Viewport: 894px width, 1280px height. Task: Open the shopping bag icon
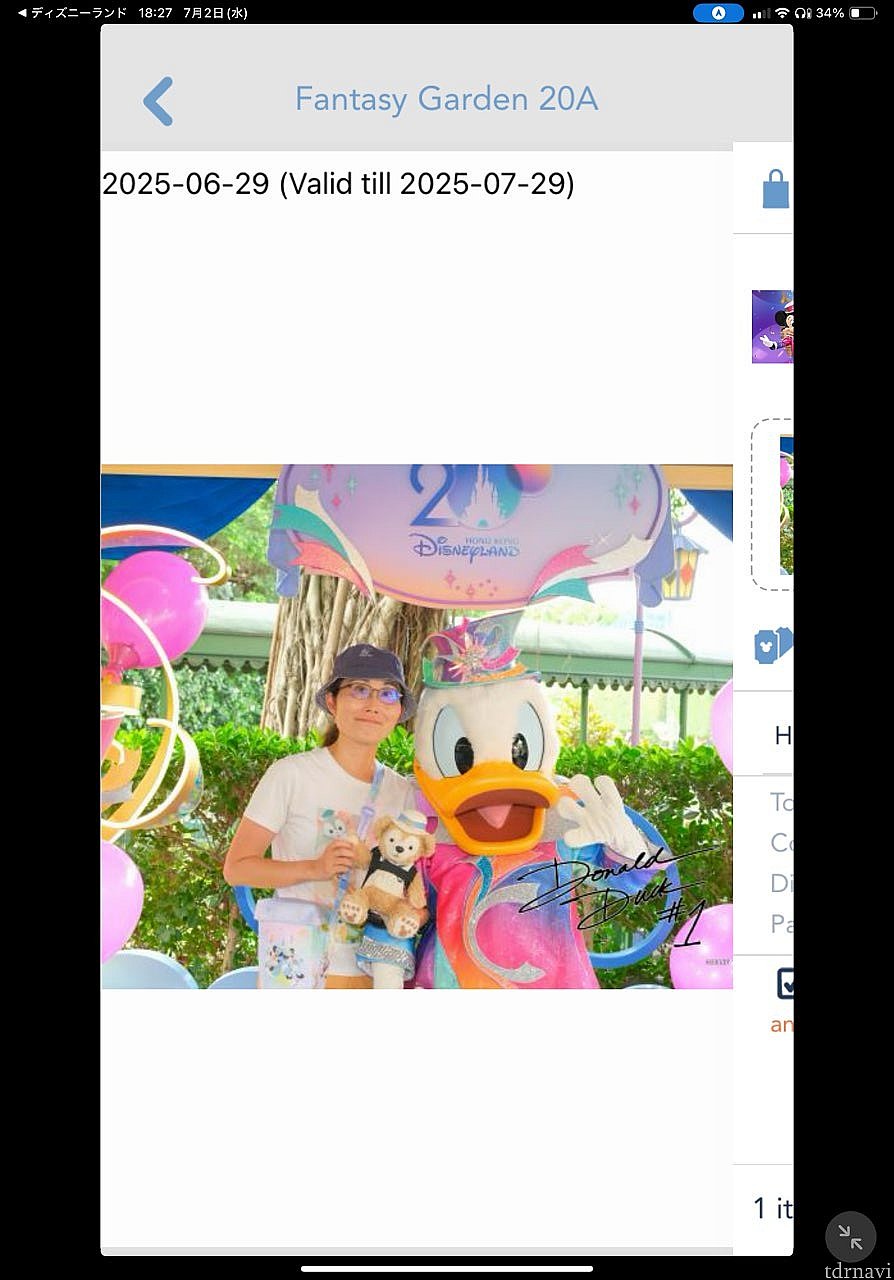click(776, 189)
